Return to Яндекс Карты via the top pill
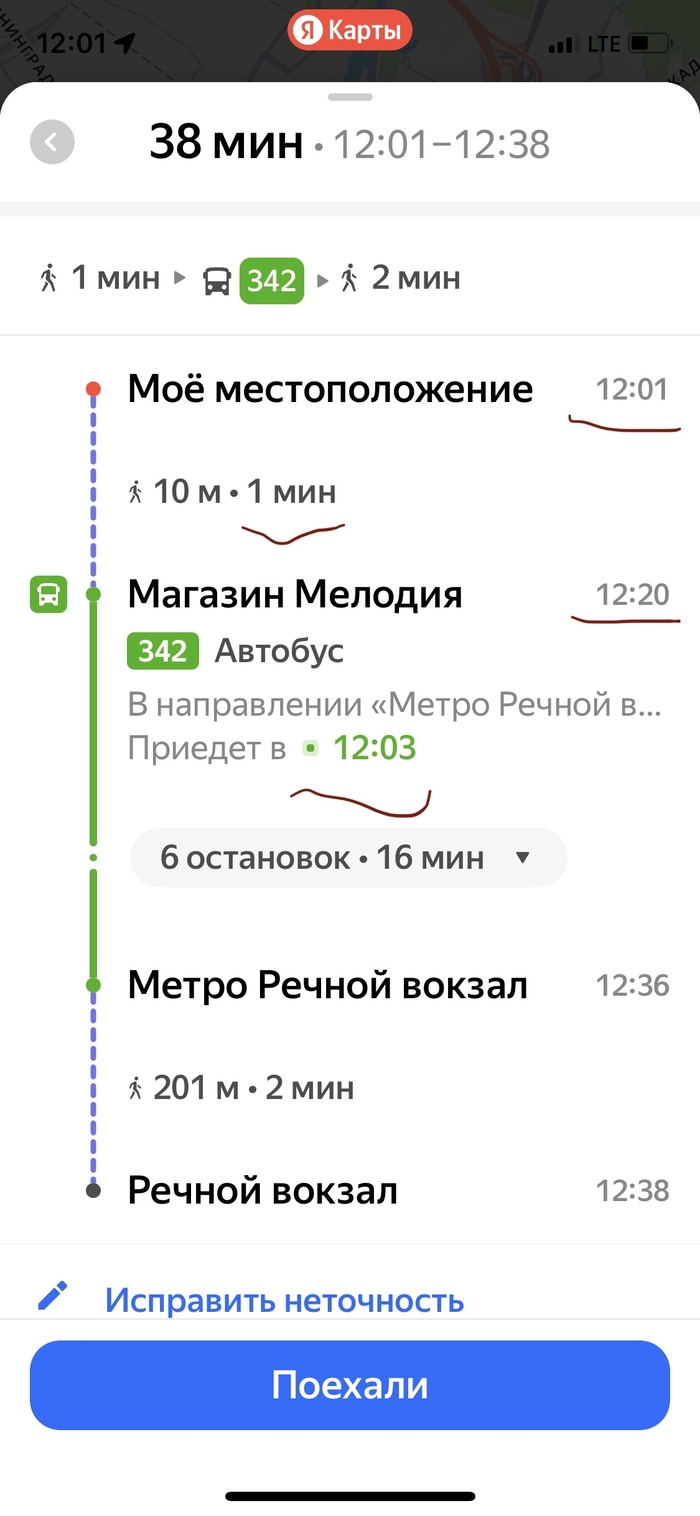Image resolution: width=700 pixels, height=1516 pixels. 350,31
